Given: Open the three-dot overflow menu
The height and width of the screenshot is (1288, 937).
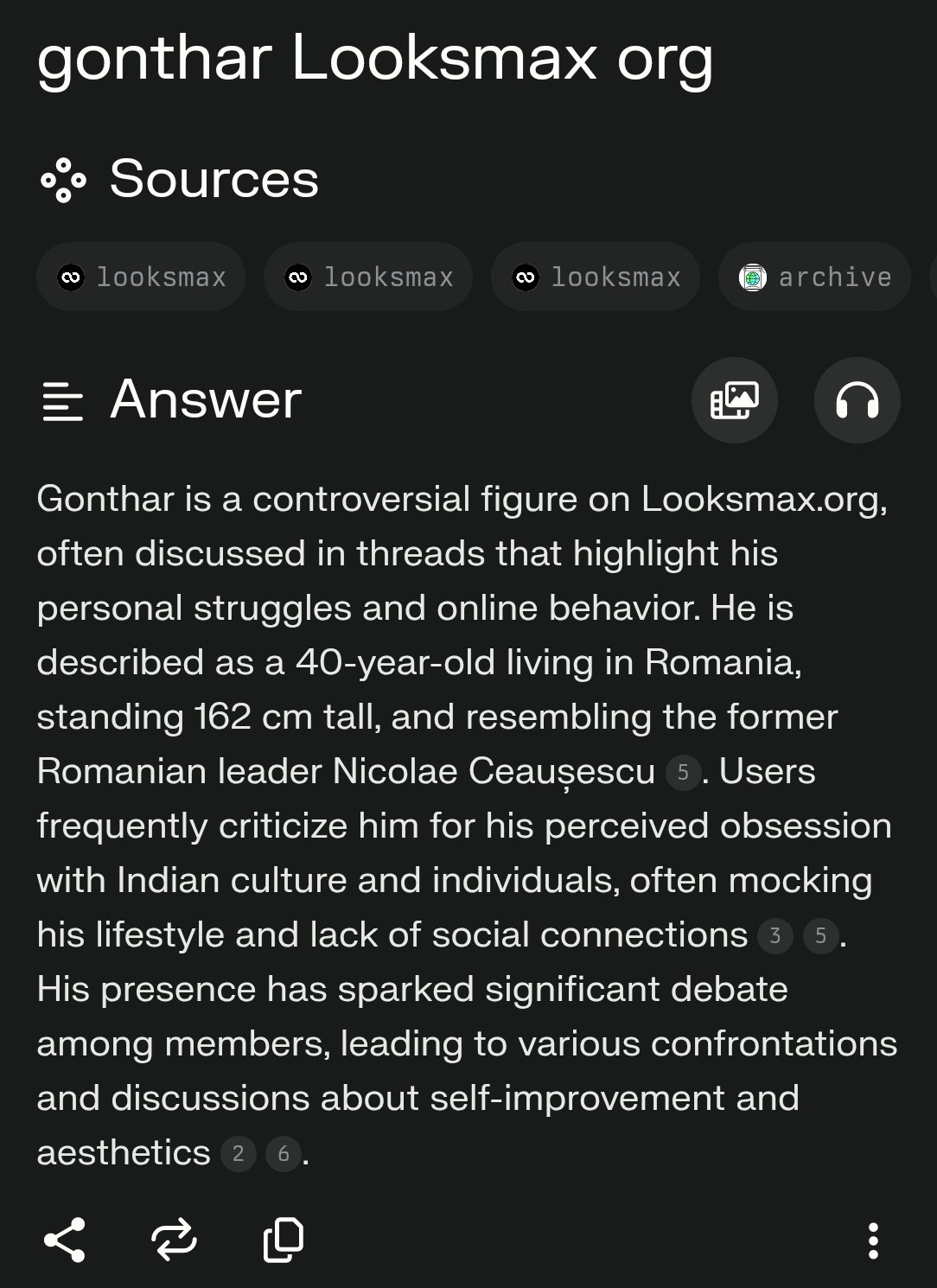Looking at the screenshot, I should (x=873, y=1240).
